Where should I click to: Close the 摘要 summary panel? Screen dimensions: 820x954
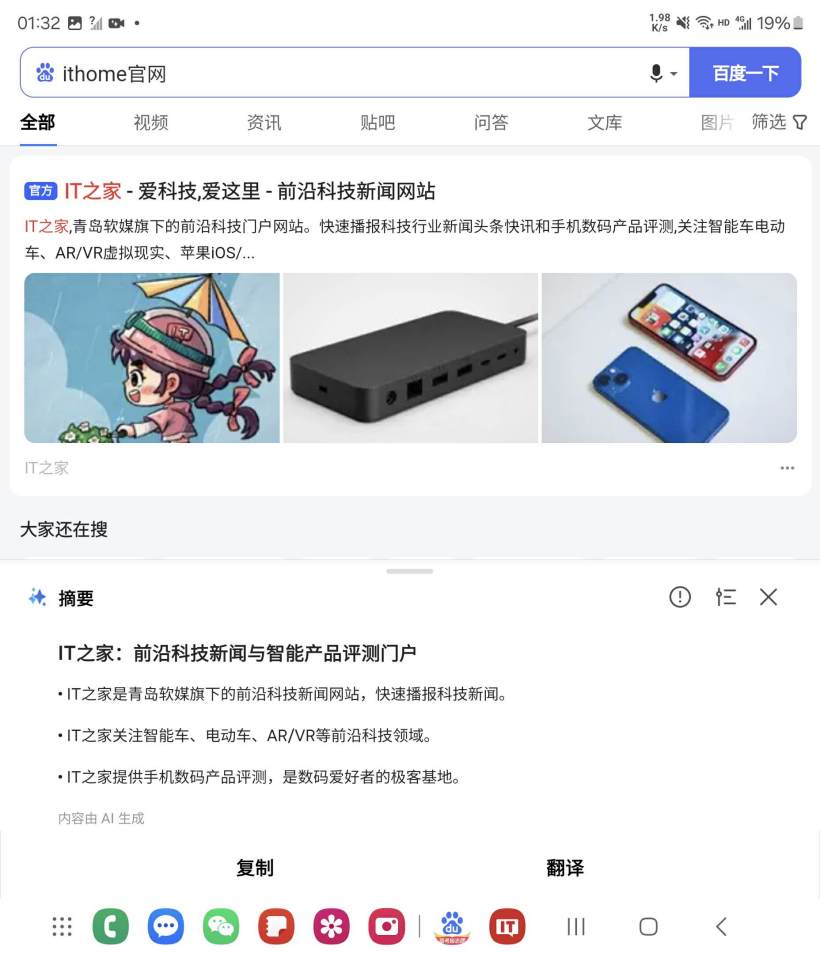coord(768,597)
